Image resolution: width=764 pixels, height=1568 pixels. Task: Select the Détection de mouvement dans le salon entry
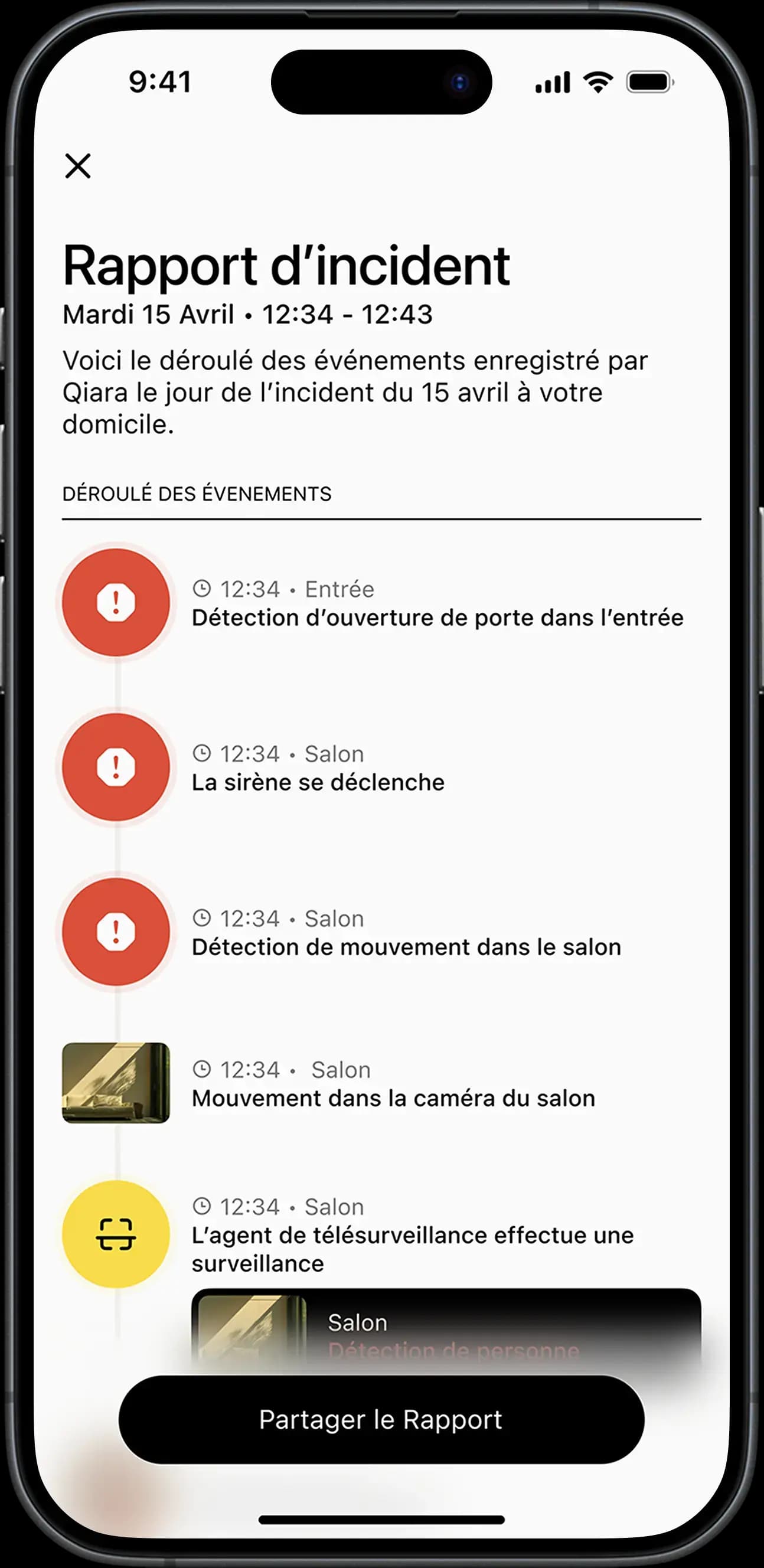click(407, 946)
